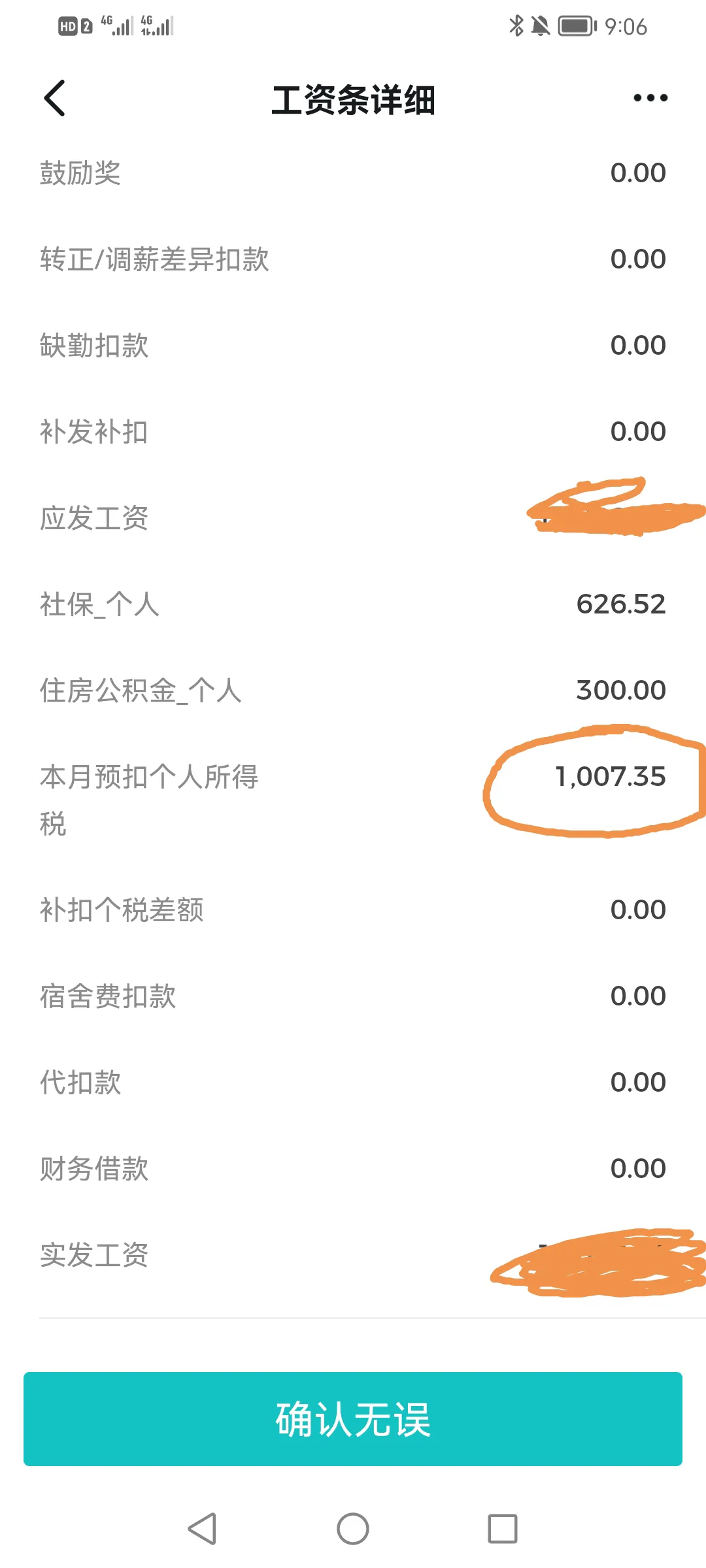Tap the system home circle button
The image size is (706, 1568).
(x=353, y=1529)
